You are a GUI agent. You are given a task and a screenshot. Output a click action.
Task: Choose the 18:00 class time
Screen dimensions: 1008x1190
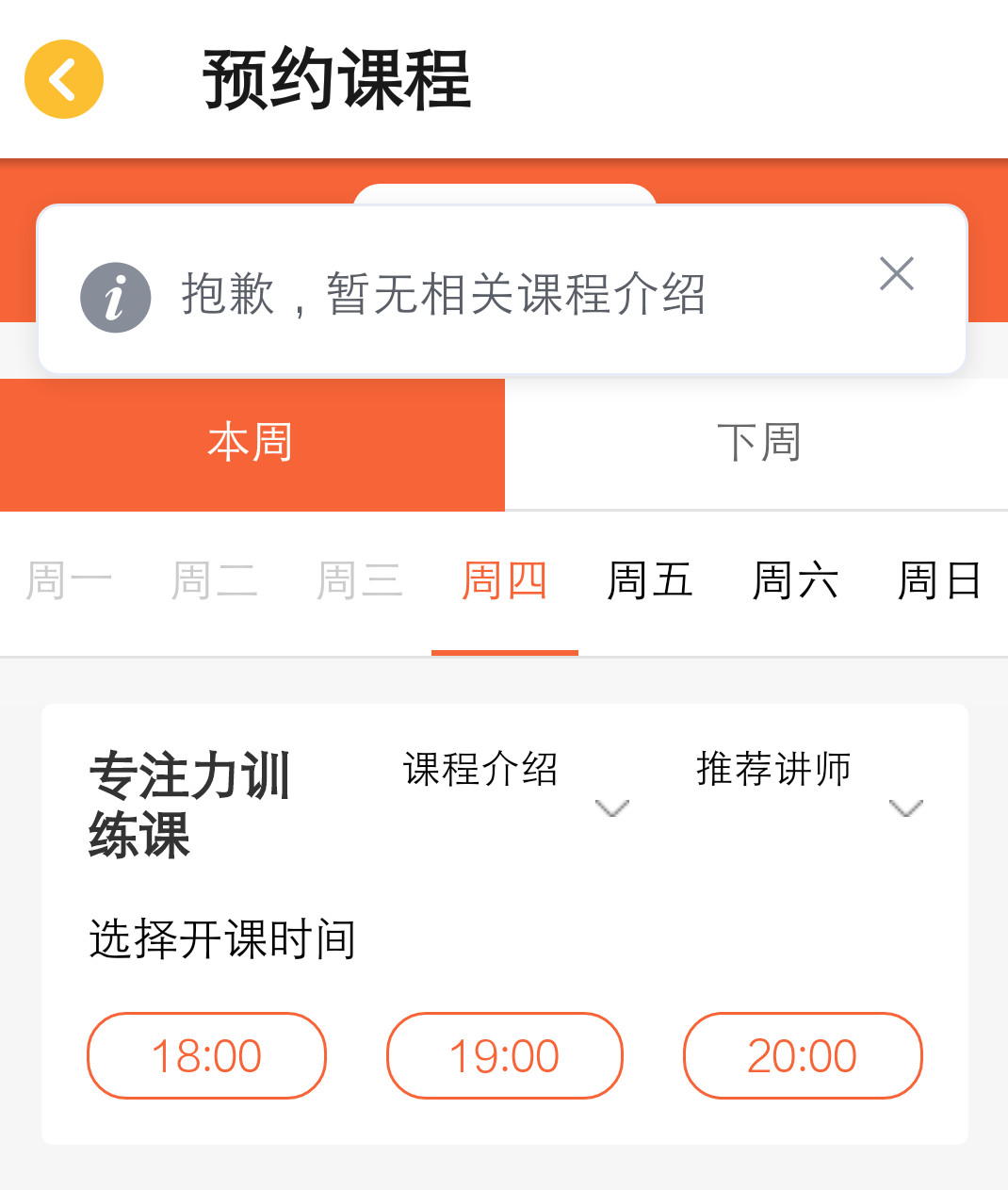point(206,1055)
